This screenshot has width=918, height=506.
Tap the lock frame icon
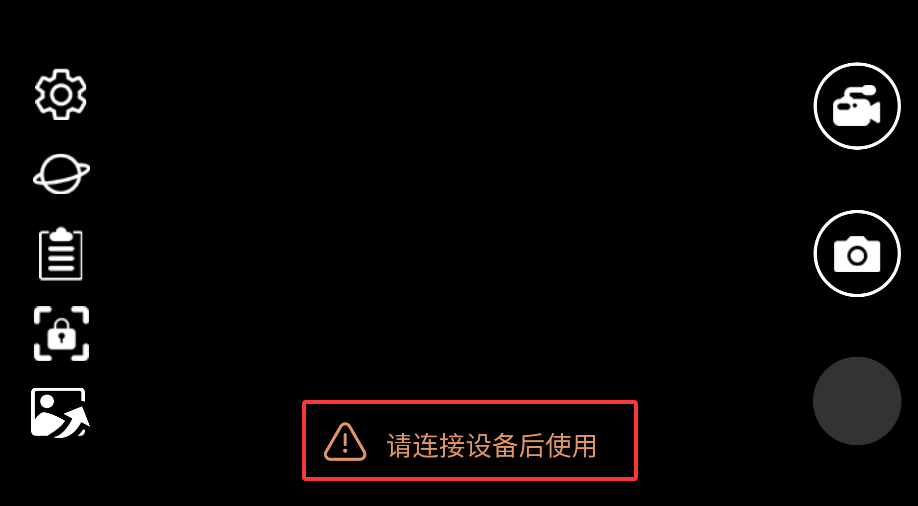pos(61,333)
